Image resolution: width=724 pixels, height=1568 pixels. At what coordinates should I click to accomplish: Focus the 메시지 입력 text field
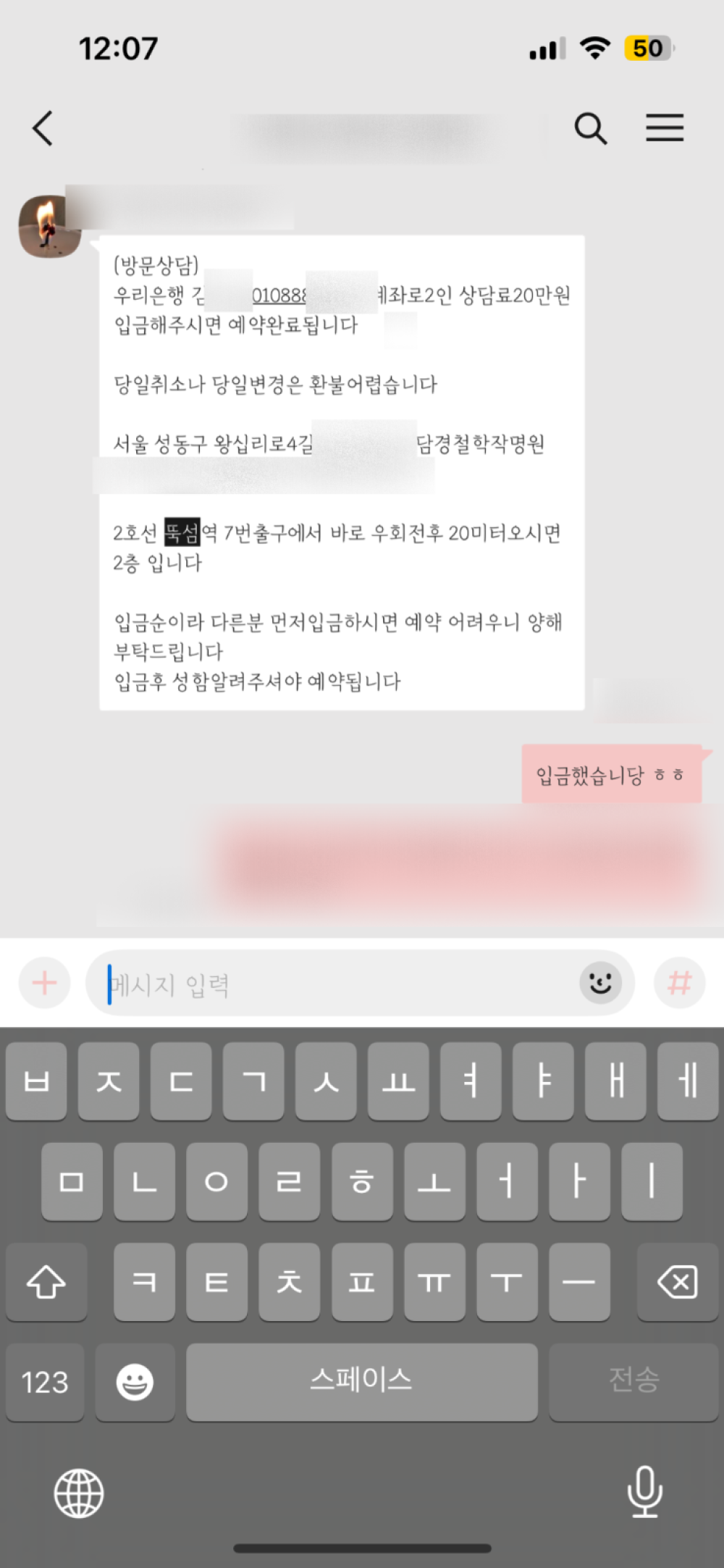click(x=333, y=984)
